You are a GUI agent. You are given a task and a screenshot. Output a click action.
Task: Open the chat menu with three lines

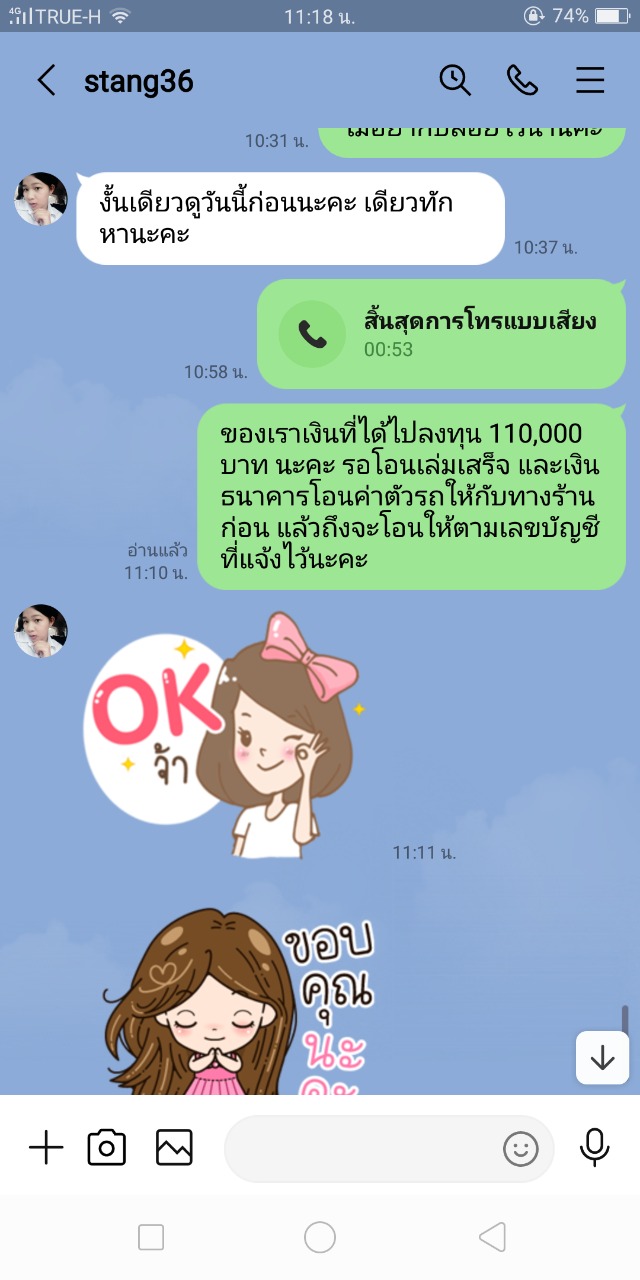(x=590, y=80)
